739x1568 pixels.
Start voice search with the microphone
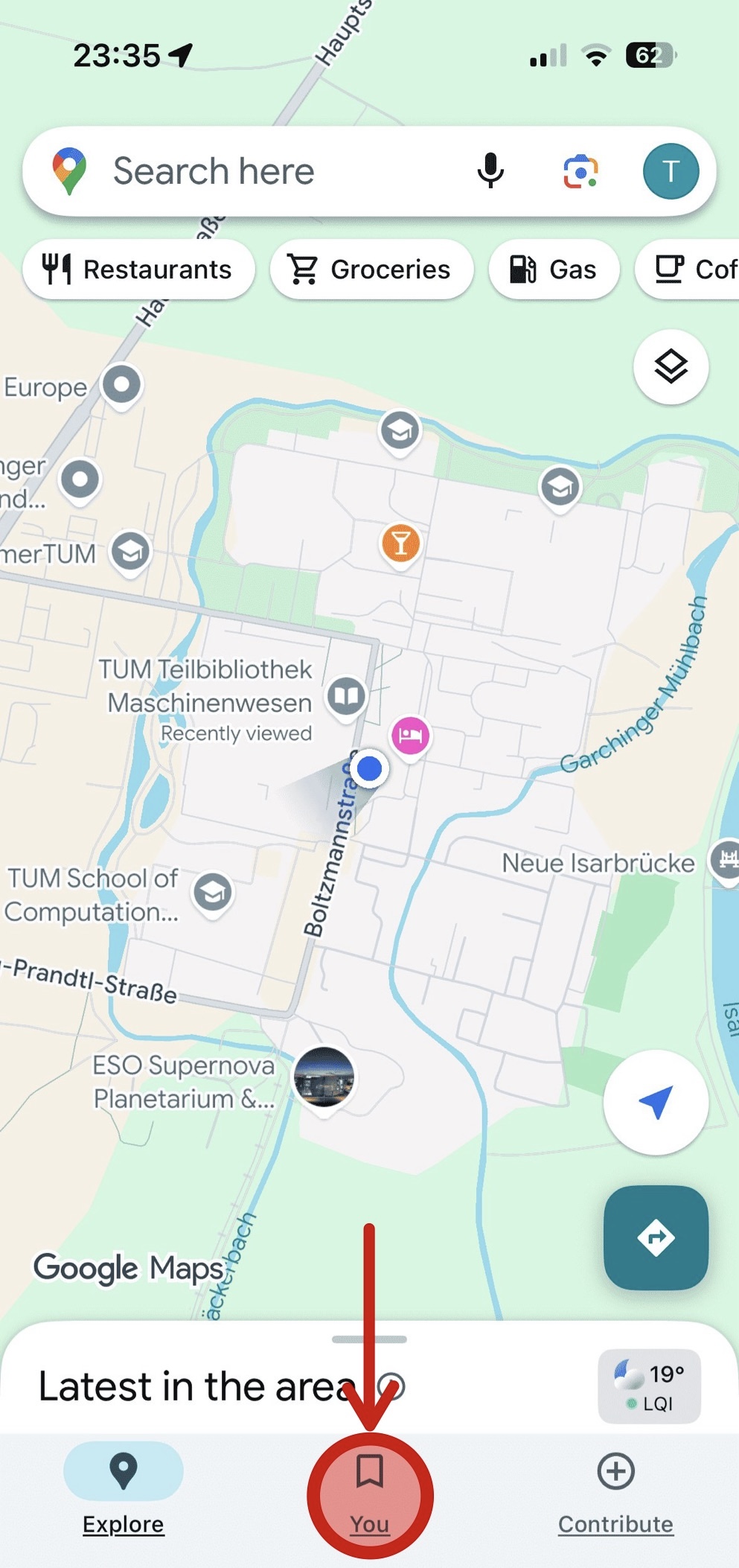coord(490,171)
